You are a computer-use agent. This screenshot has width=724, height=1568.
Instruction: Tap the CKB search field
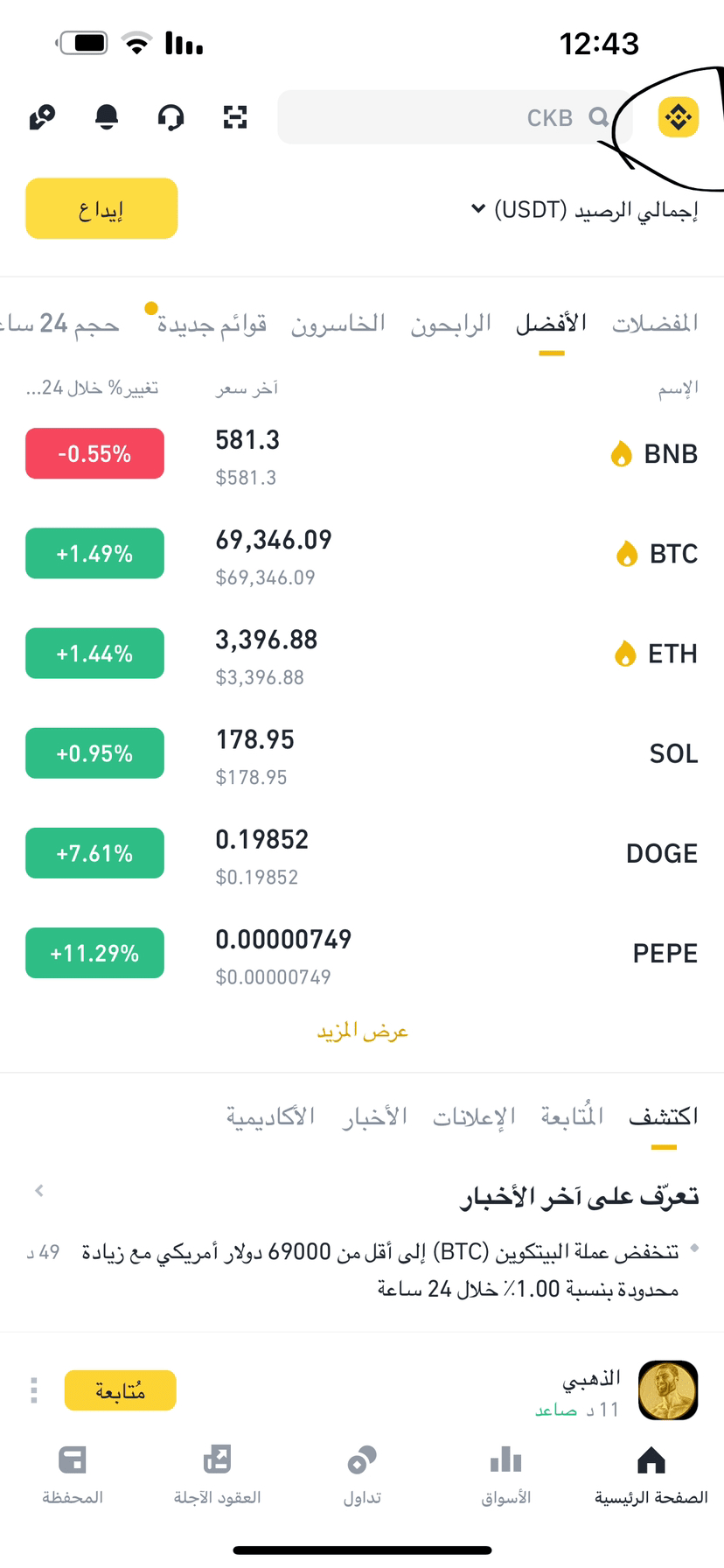(x=455, y=117)
